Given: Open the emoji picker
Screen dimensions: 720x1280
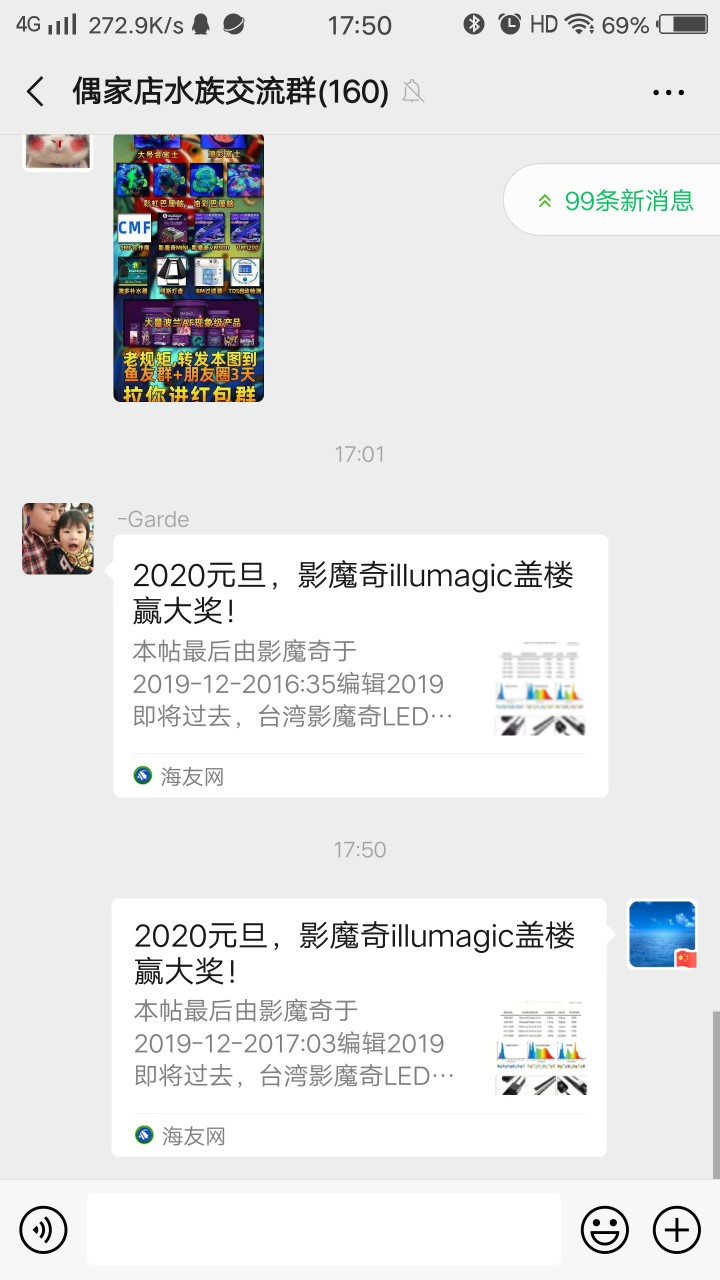Looking at the screenshot, I should (605, 1229).
